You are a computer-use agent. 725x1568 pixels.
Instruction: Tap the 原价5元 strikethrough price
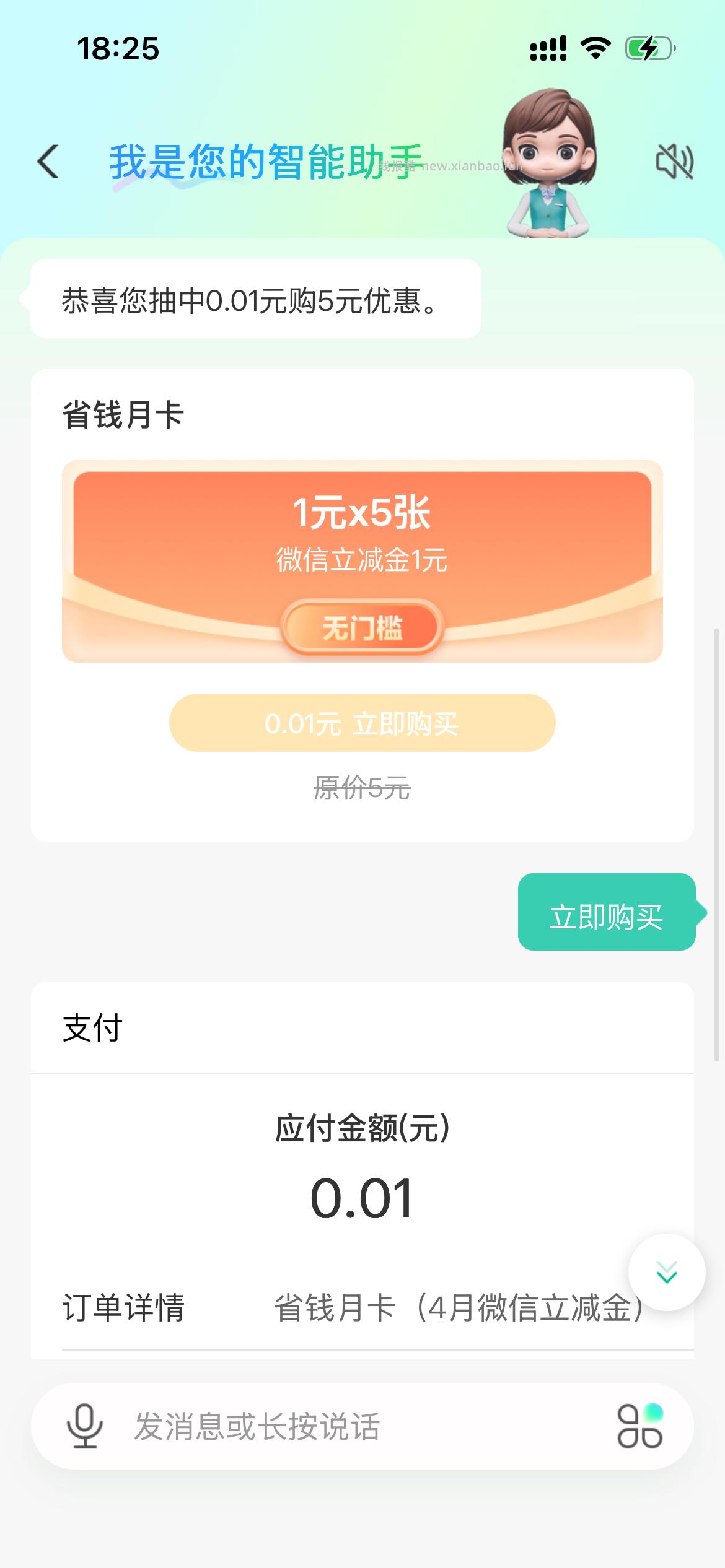362,788
